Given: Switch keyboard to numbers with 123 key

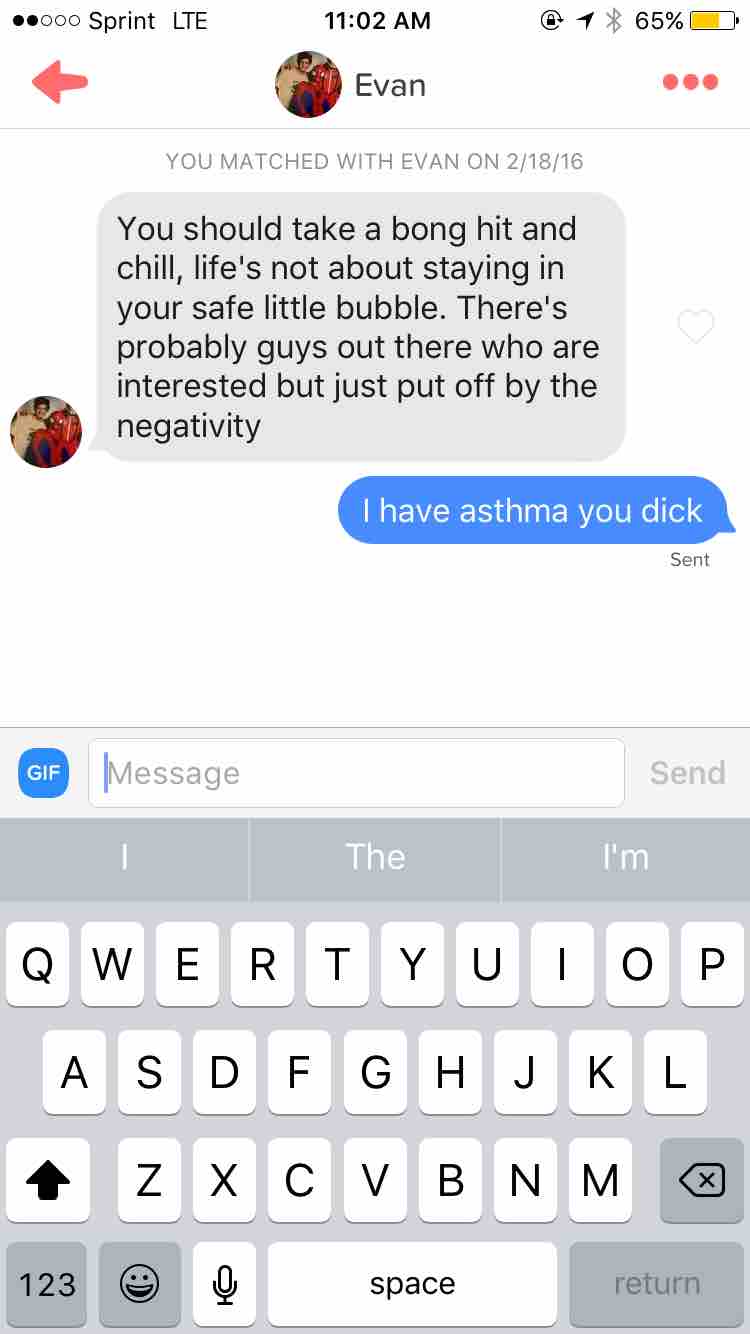Looking at the screenshot, I should (47, 1284).
